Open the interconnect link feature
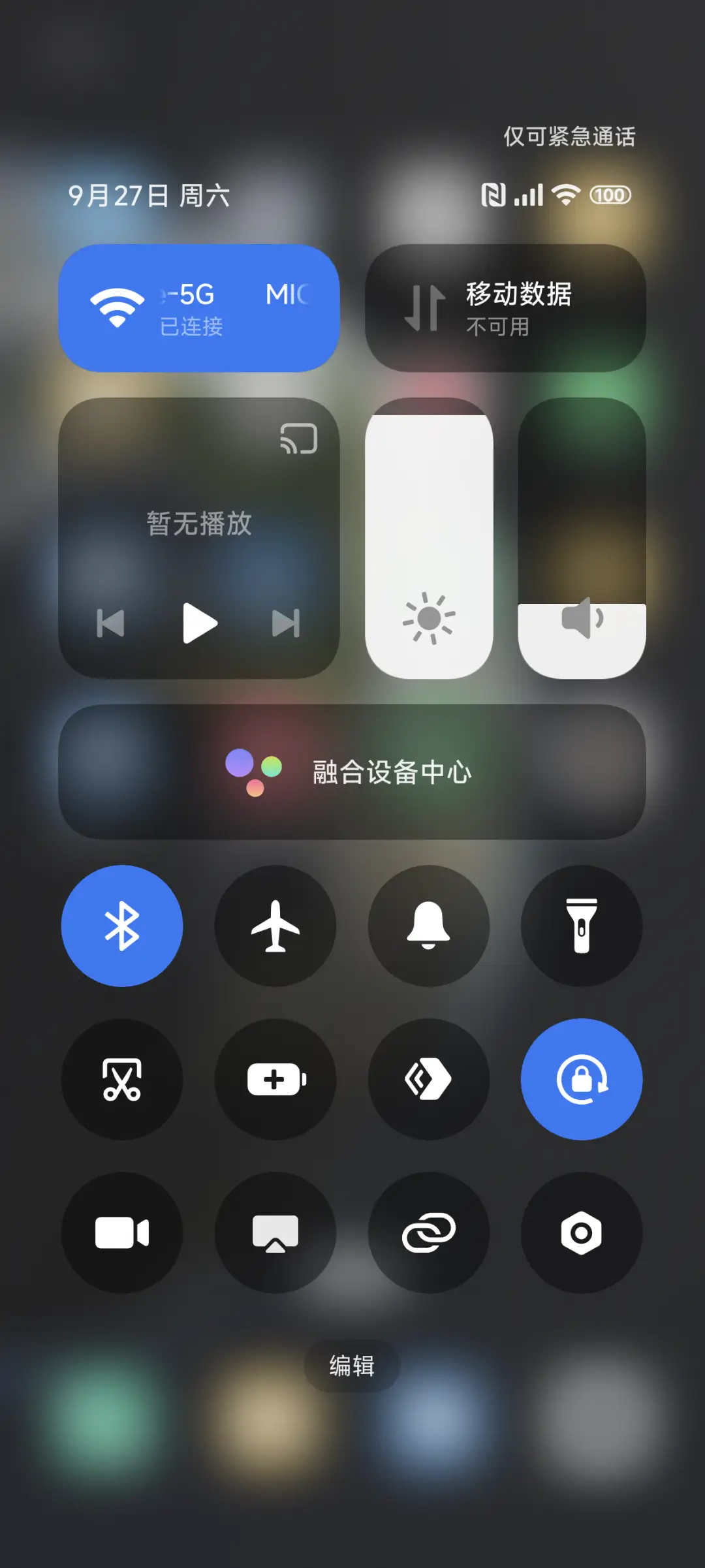Image resolution: width=705 pixels, height=1568 pixels. (428, 1231)
